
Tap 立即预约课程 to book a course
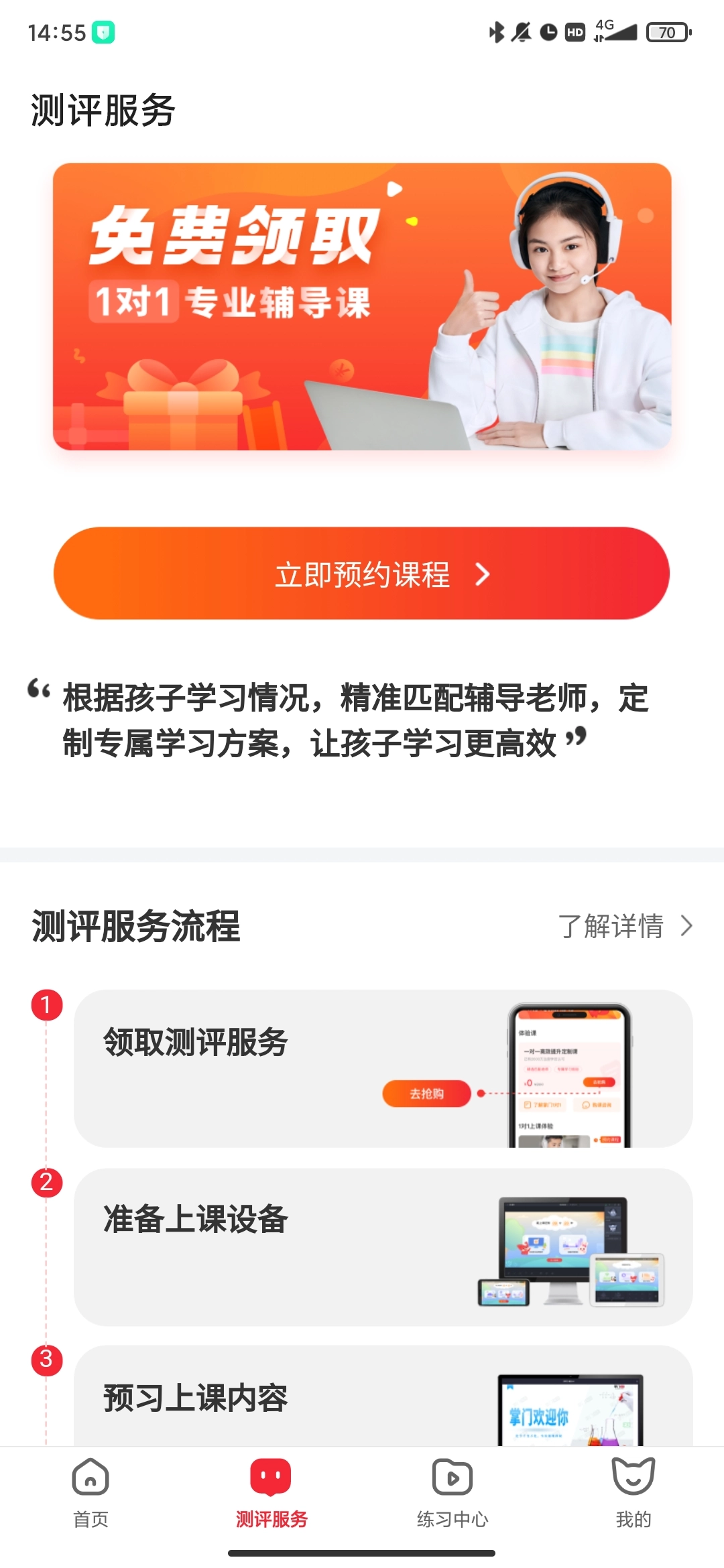(x=362, y=574)
